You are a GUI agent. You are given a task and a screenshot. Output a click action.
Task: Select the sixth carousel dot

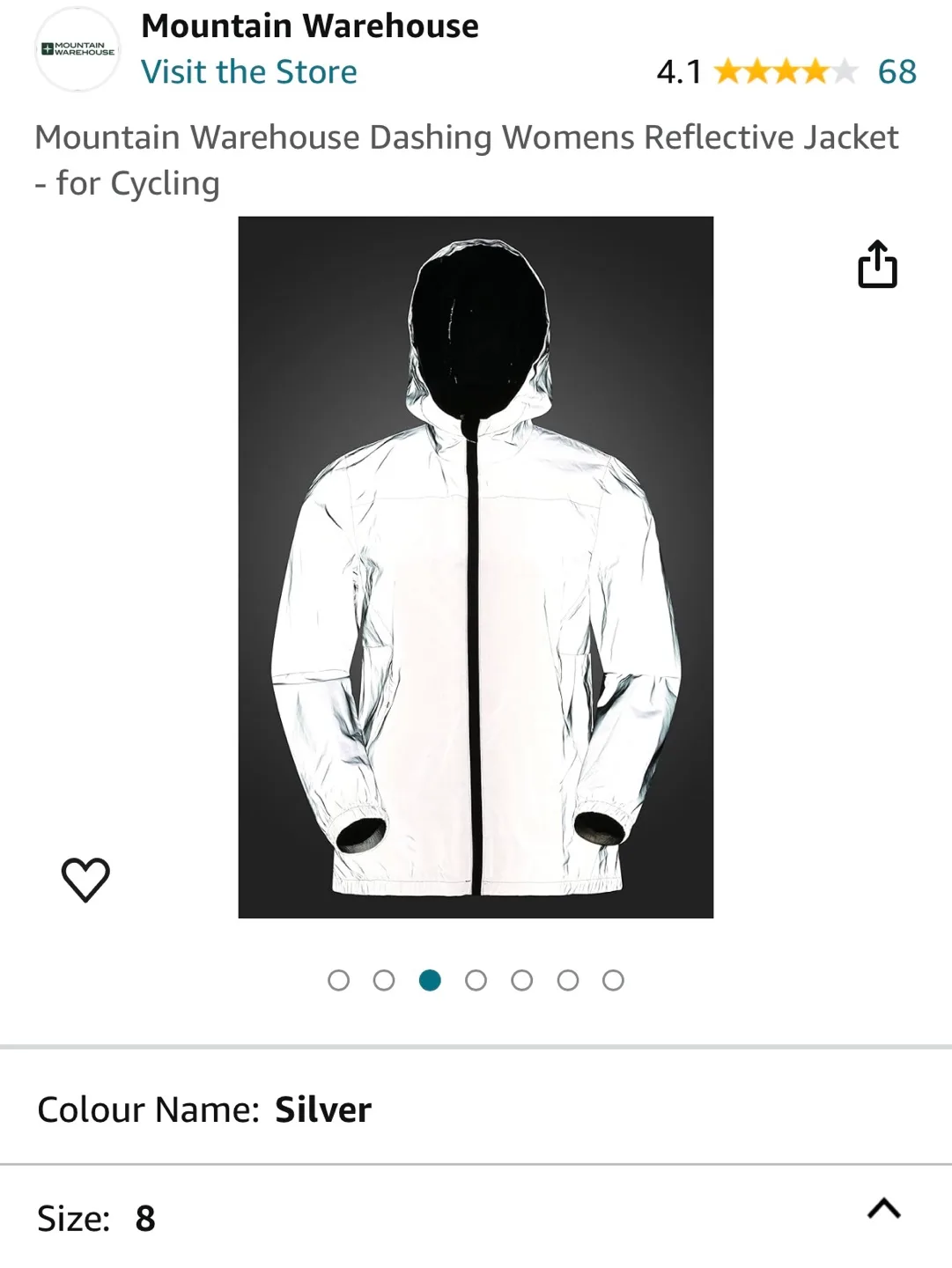coord(566,977)
